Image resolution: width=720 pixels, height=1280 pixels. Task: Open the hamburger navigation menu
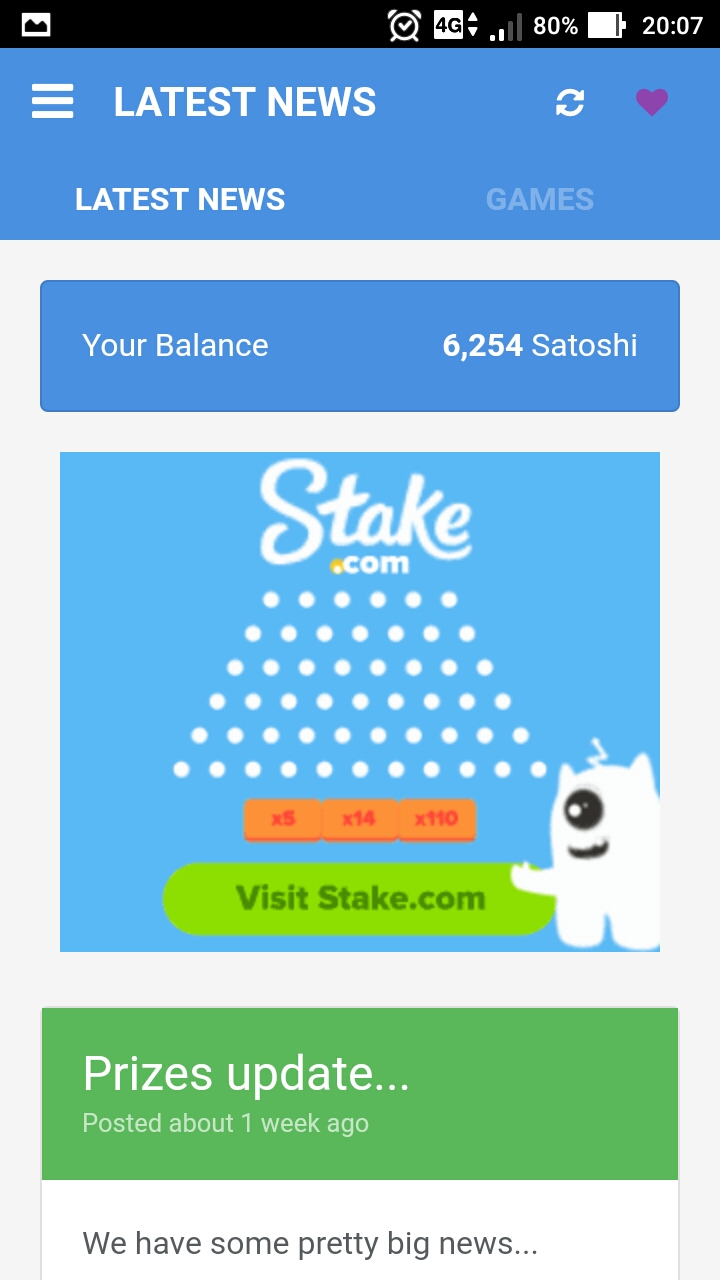(53, 102)
